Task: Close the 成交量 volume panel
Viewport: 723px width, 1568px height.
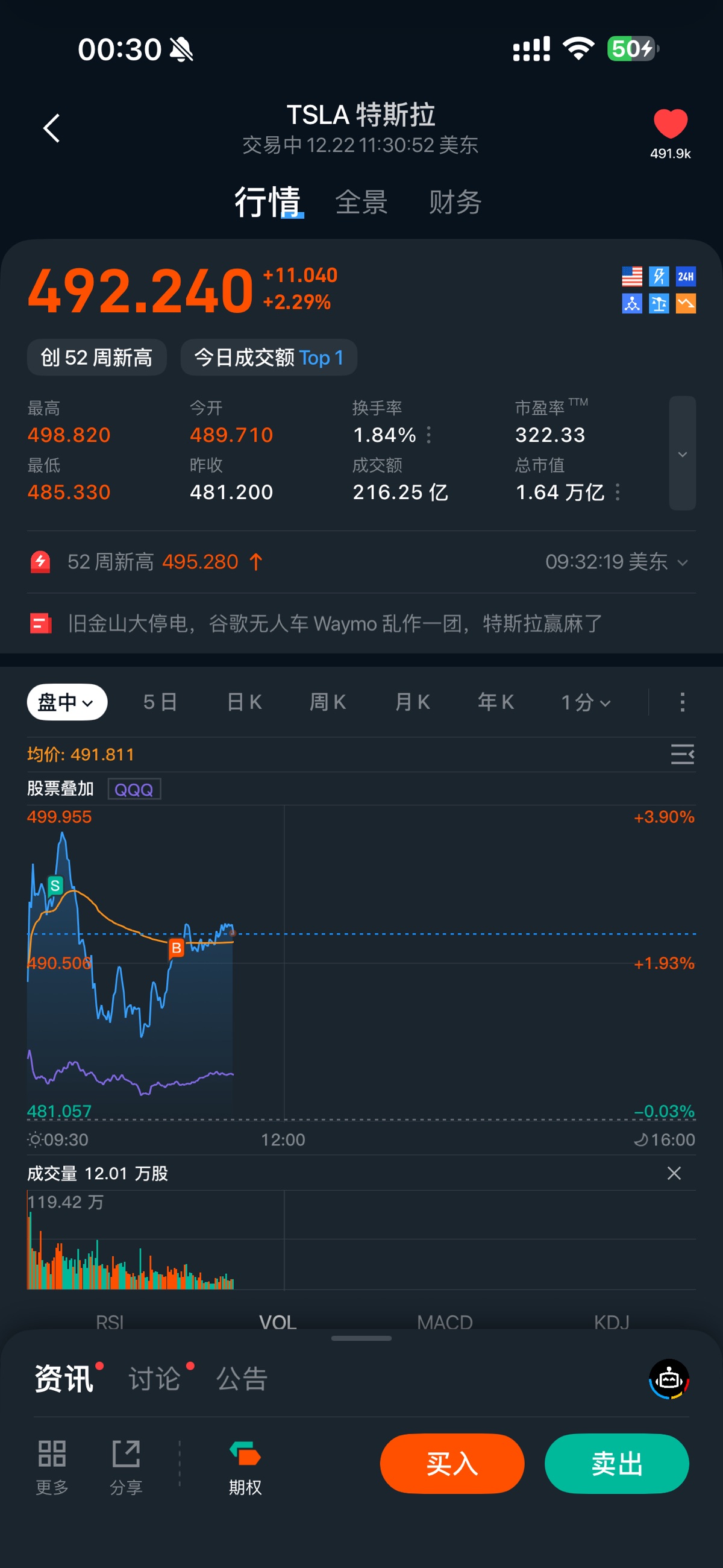Action: coord(674,1174)
